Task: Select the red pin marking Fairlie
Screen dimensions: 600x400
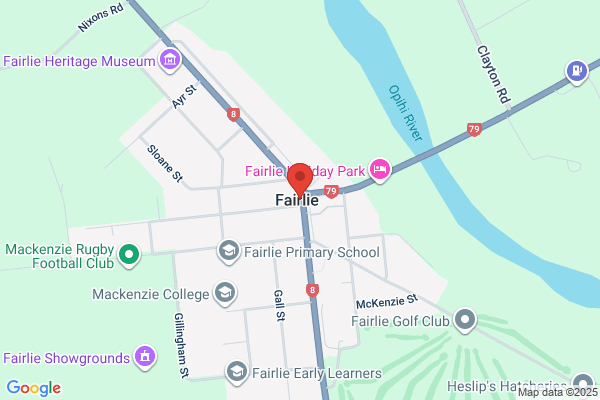Action: (x=300, y=177)
